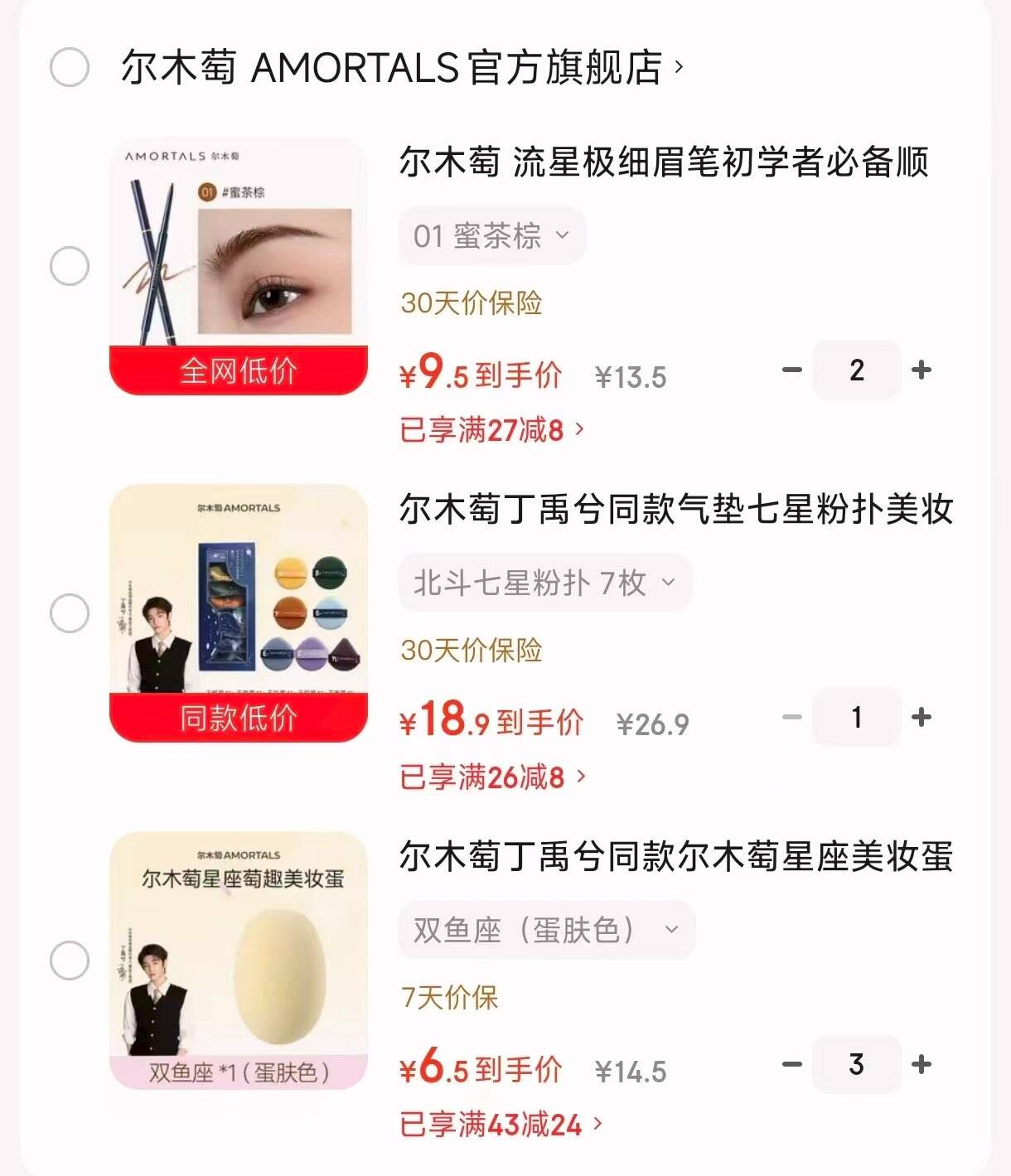Decrease the eyebrow pencil quantity

(791, 370)
